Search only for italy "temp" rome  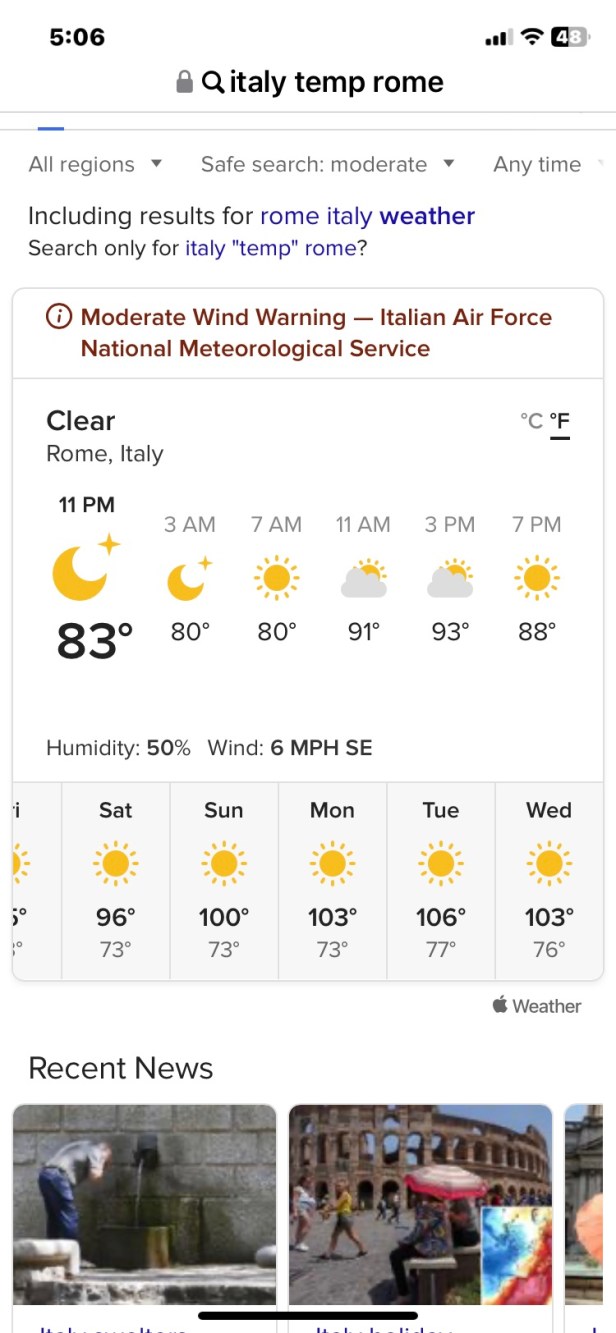[x=270, y=248]
